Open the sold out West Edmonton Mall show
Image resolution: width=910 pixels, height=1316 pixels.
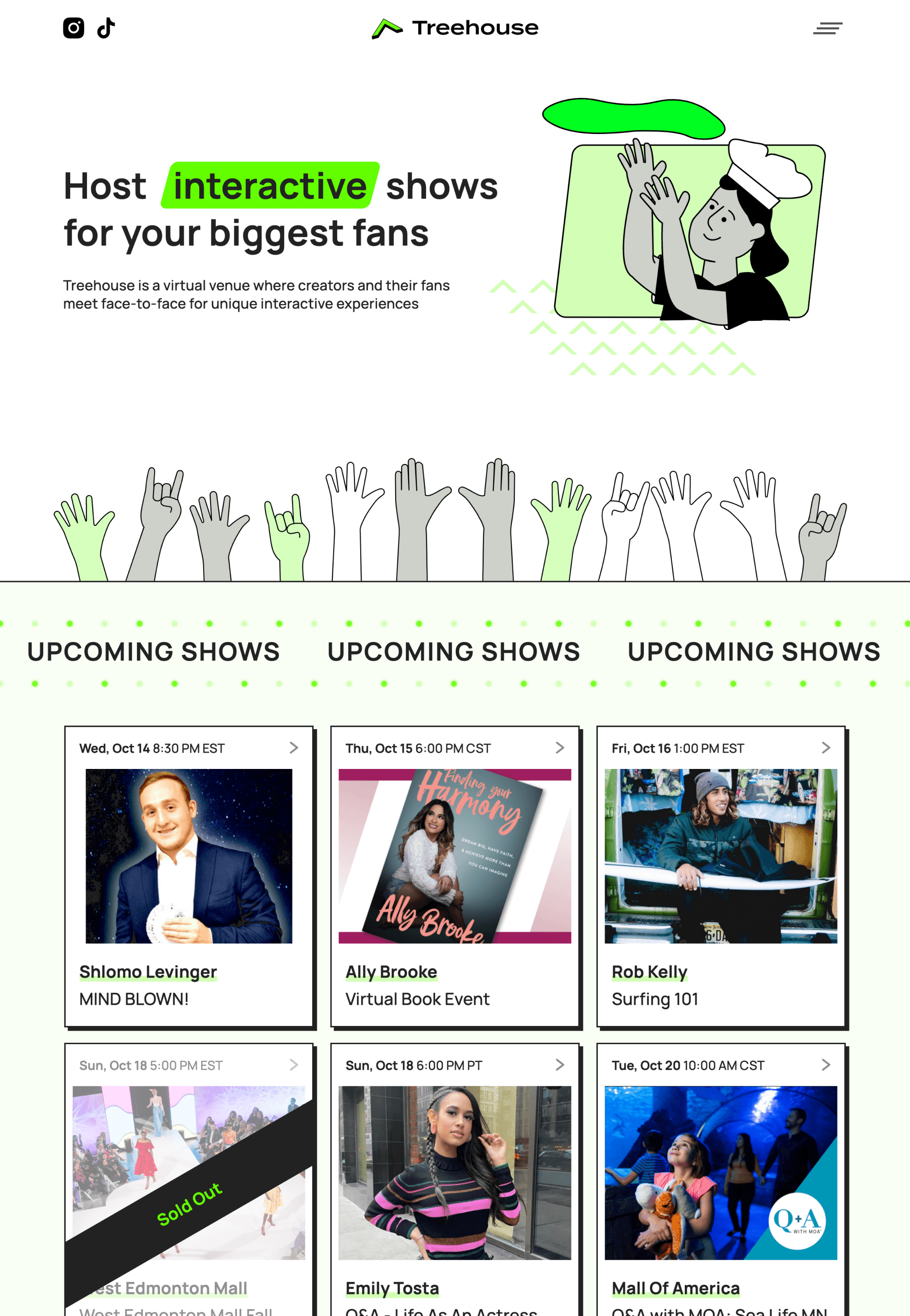[x=189, y=1180]
